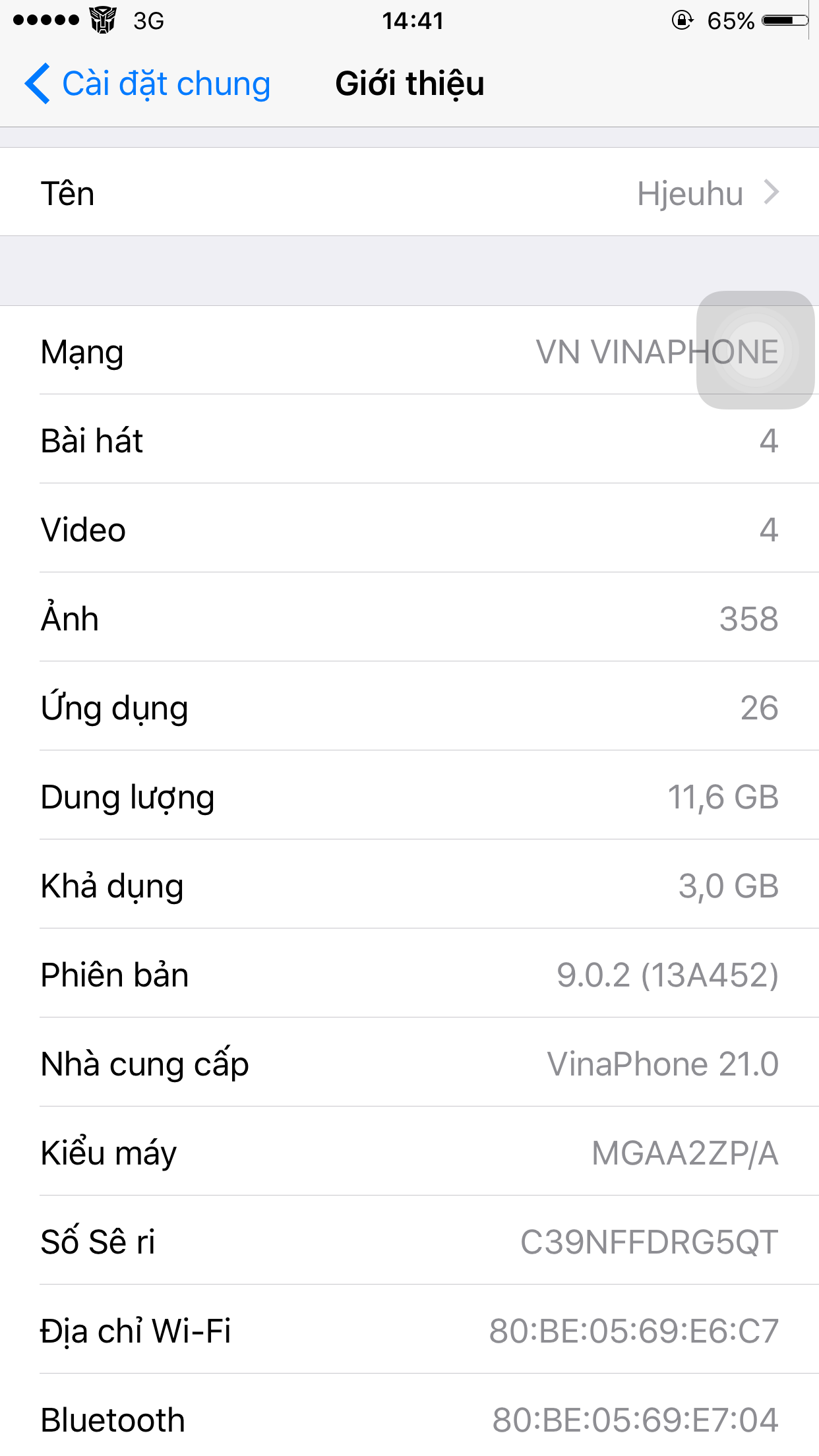Tap the AssistiveTouch floating button
The width and height of the screenshot is (819, 1456).
pyautogui.click(x=756, y=350)
